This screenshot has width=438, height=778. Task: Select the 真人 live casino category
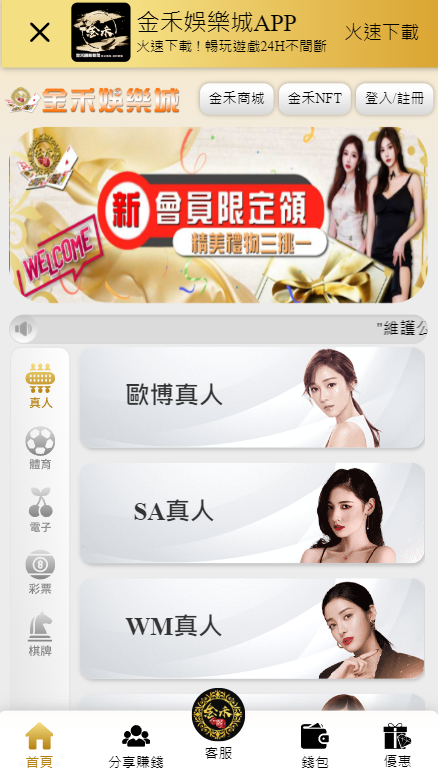point(40,386)
